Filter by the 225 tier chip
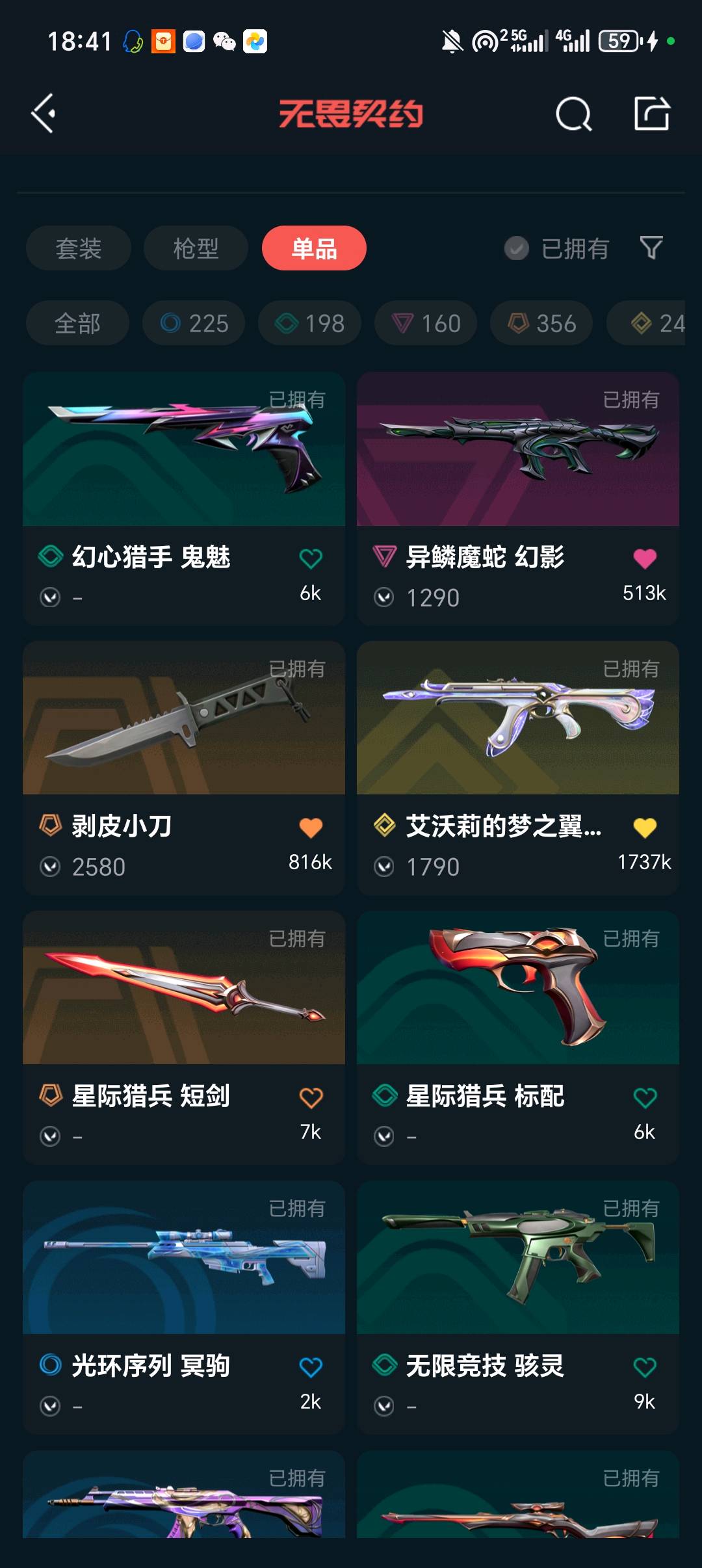This screenshot has width=702, height=1568. [x=194, y=323]
